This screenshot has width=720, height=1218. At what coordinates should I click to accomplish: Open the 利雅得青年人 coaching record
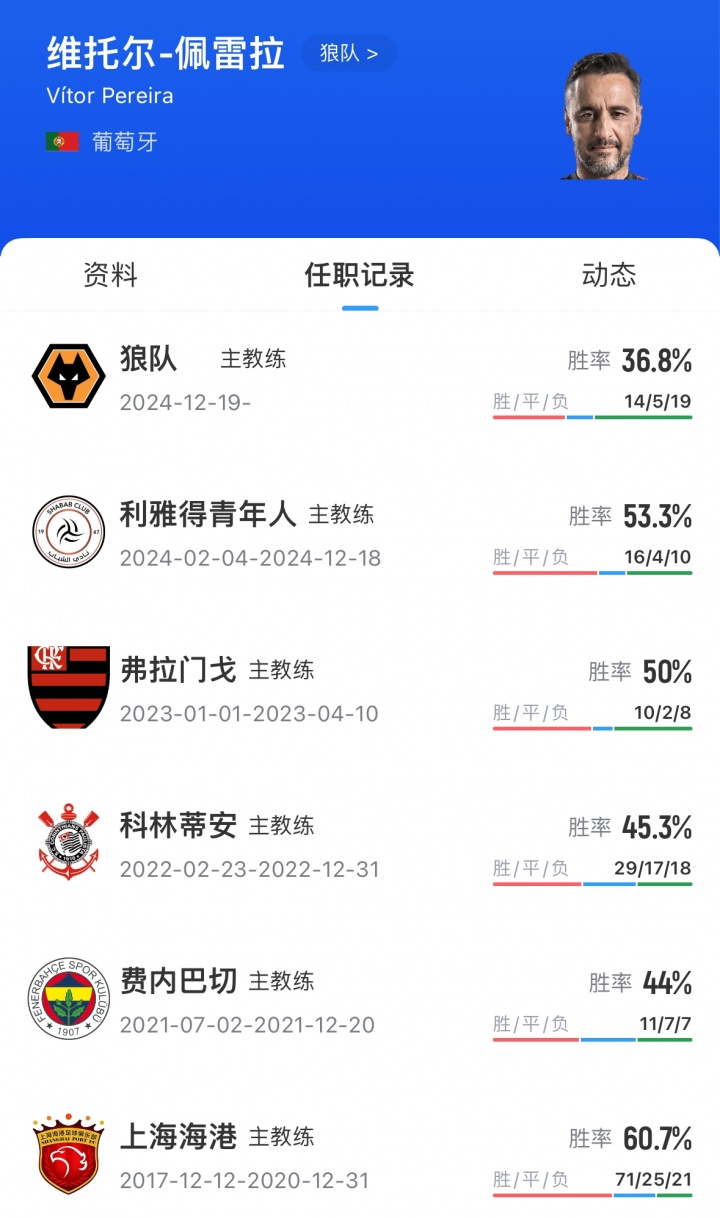[x=360, y=533]
